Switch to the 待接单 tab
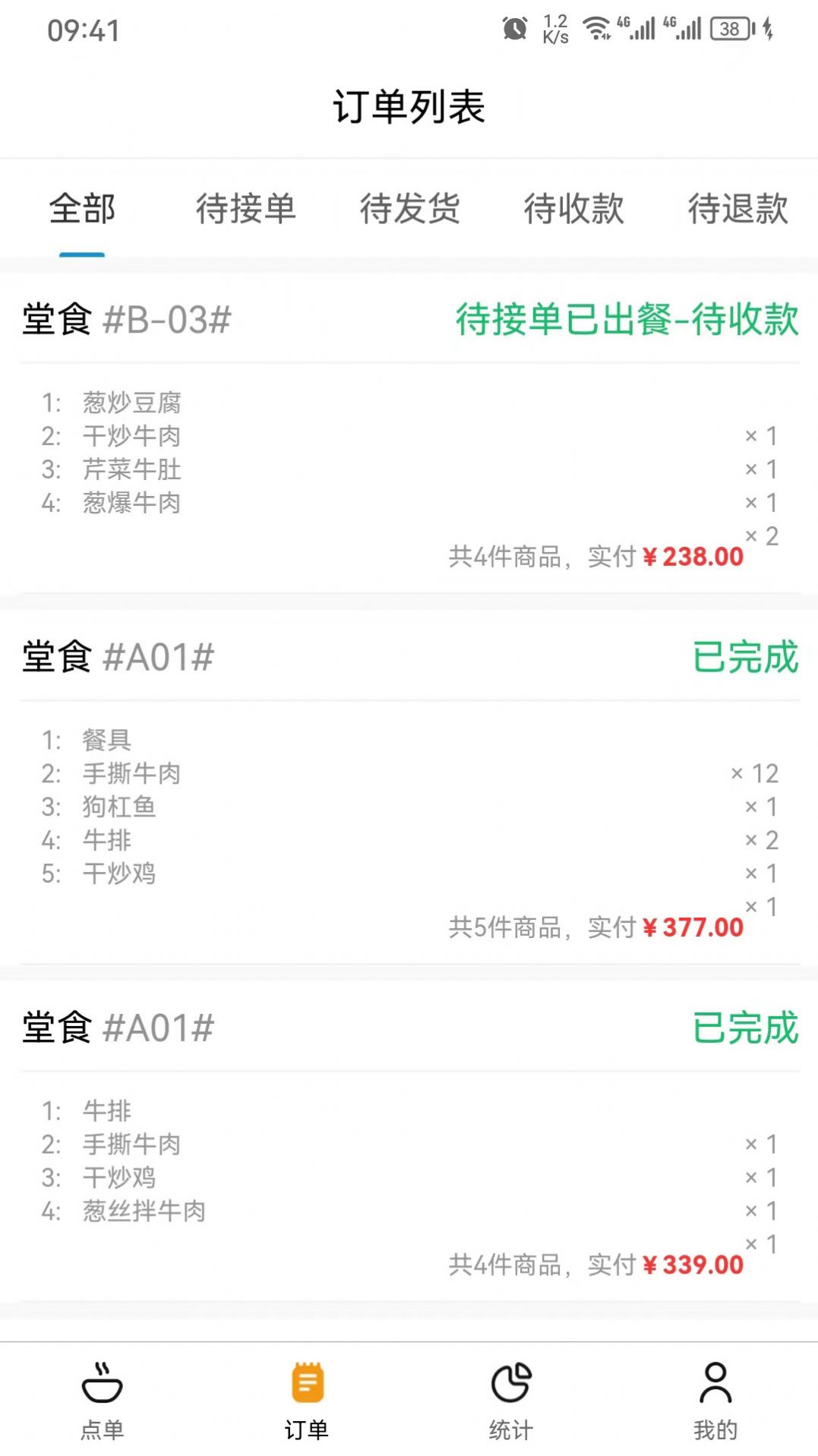Image resolution: width=818 pixels, height=1456 pixels. tap(246, 210)
